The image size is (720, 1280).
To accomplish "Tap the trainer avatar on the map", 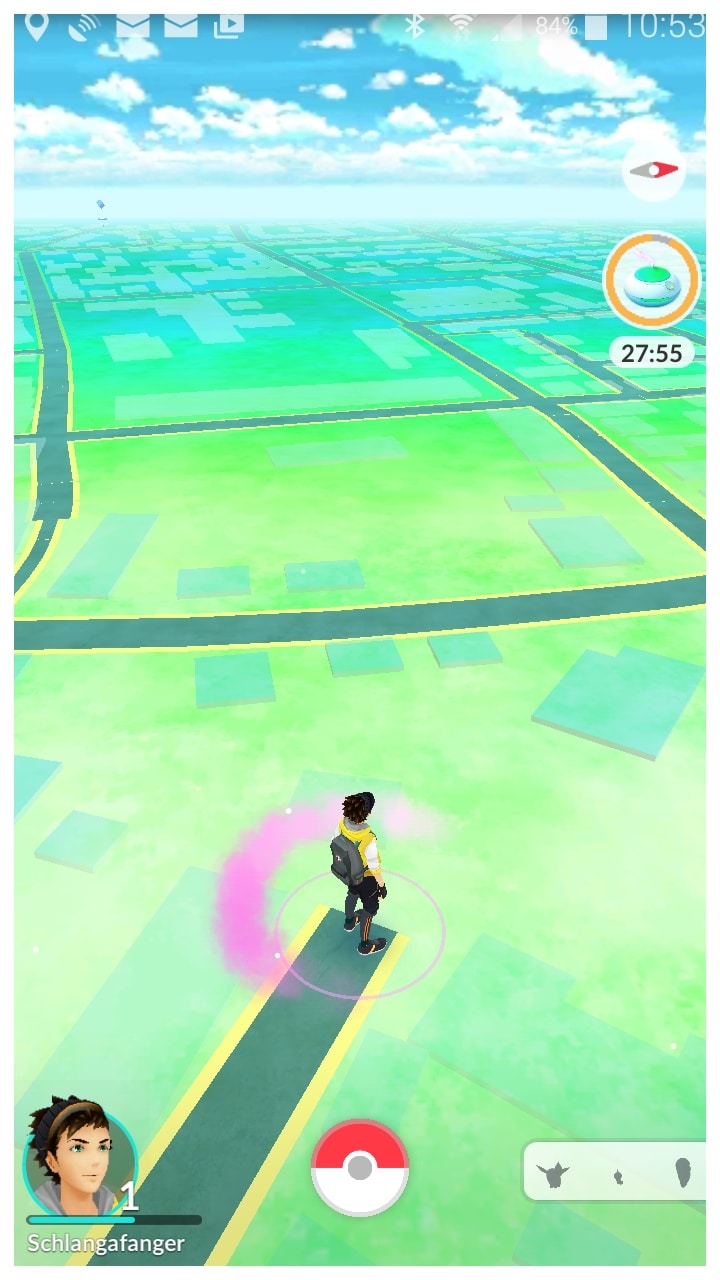I will [359, 872].
